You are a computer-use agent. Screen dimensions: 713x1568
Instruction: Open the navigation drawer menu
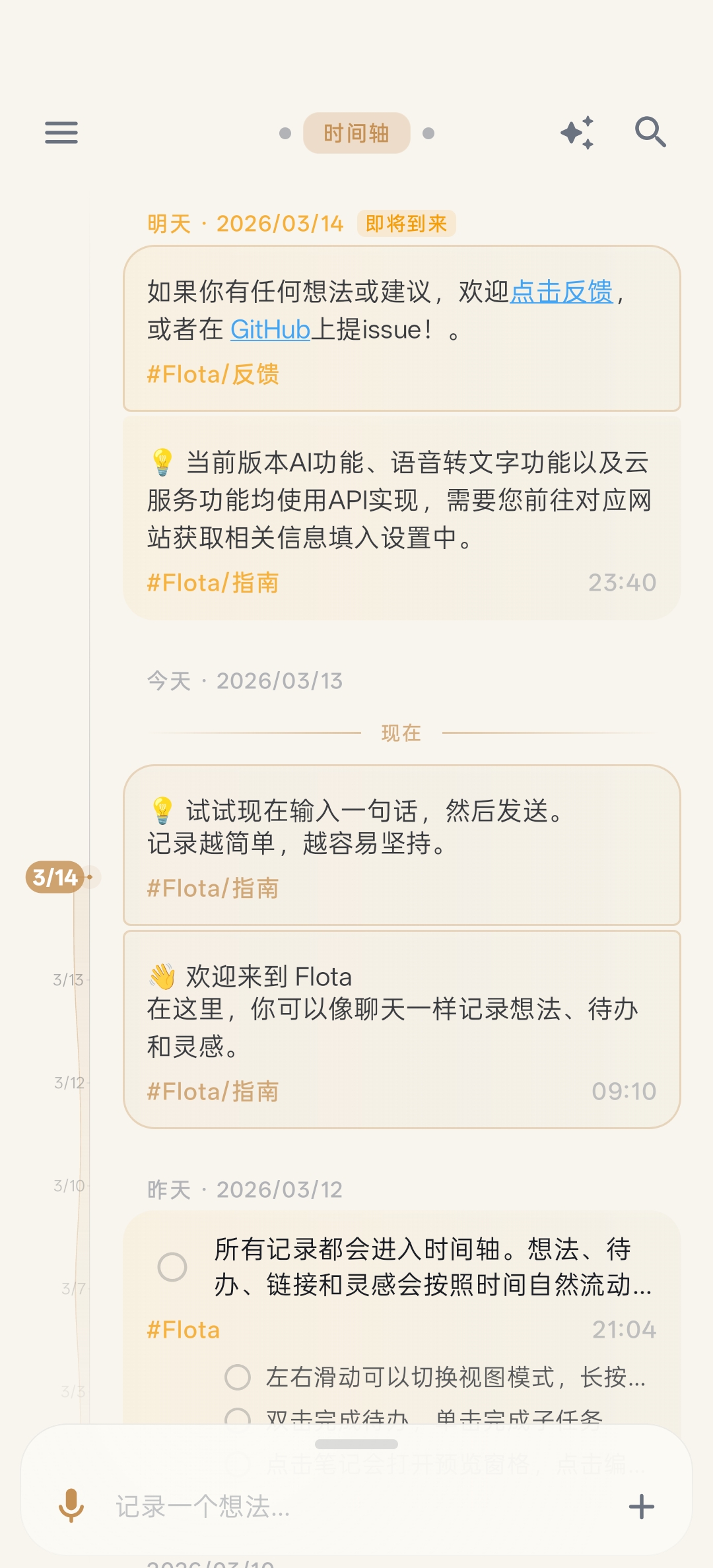[61, 133]
